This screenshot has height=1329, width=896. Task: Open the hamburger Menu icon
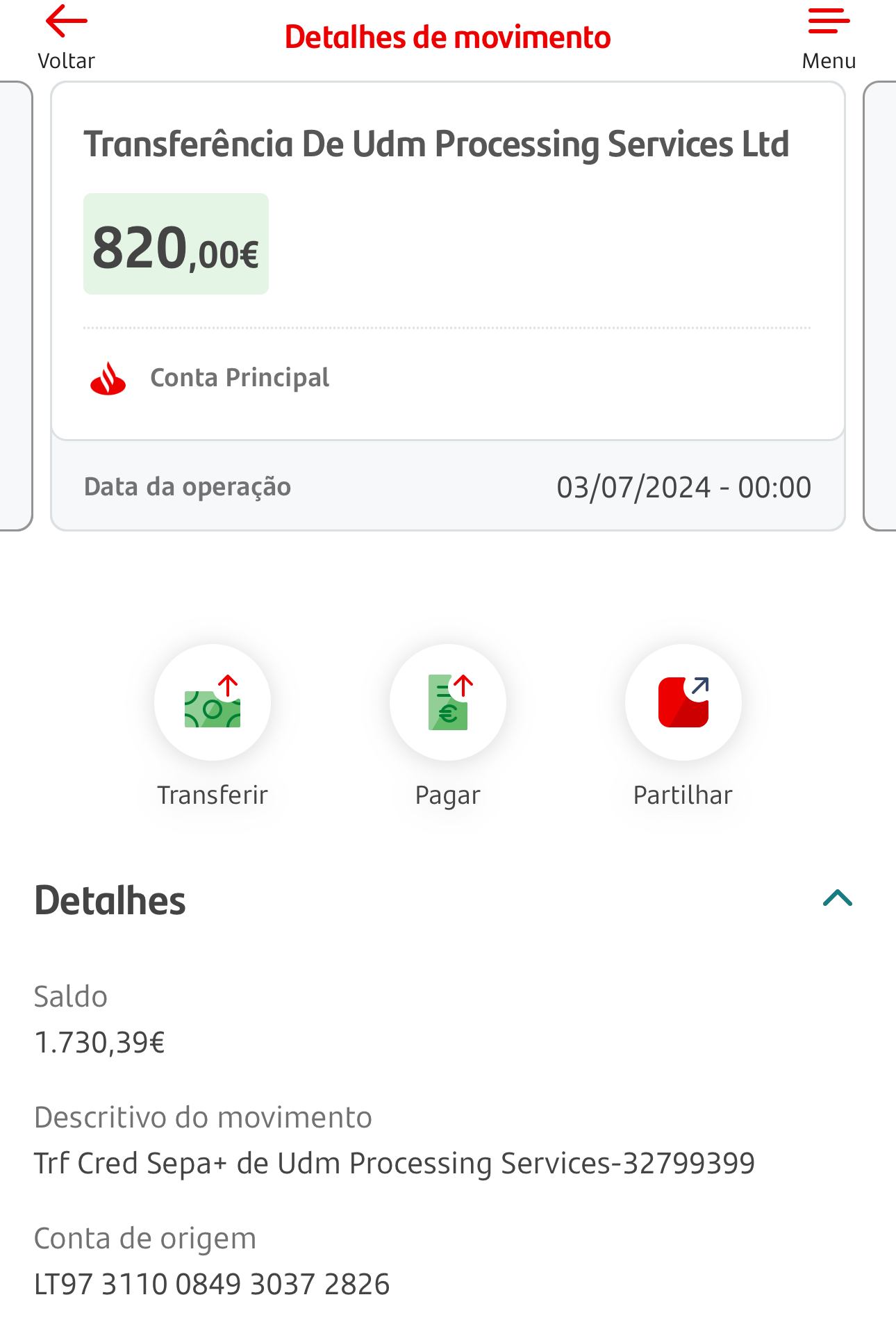point(828,21)
